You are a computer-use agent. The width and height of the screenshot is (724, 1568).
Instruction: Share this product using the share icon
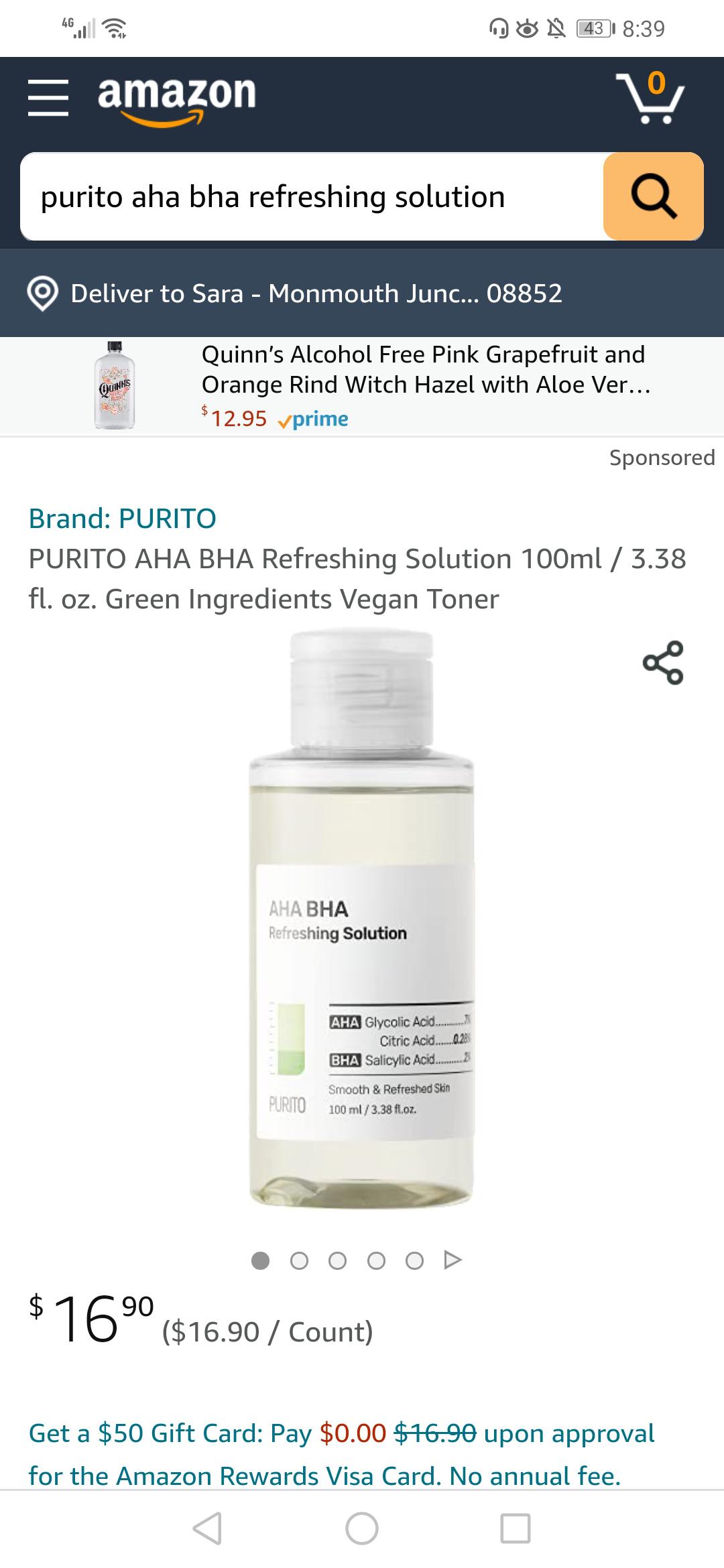tap(663, 663)
